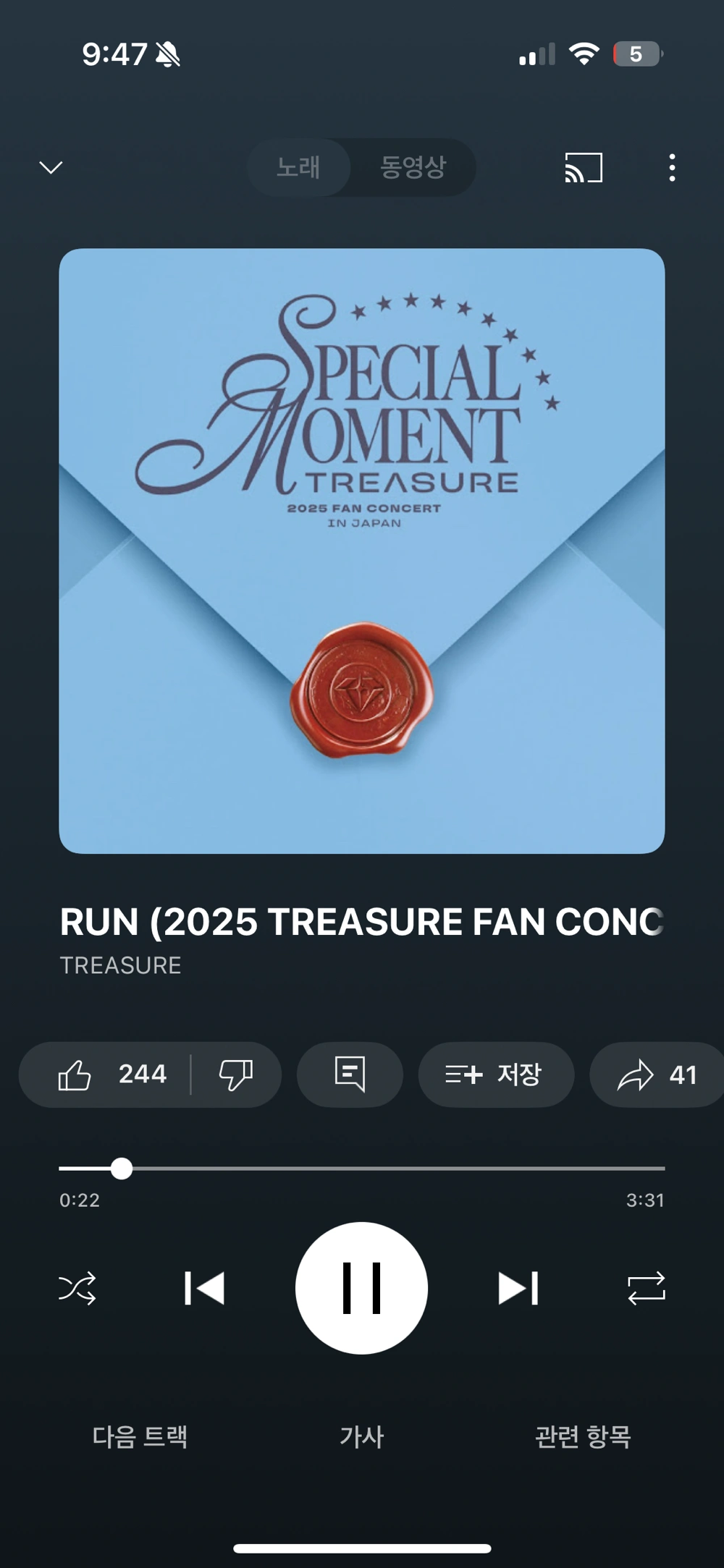Switch to the 동영상 tab
The height and width of the screenshot is (1568, 724).
[x=413, y=168]
